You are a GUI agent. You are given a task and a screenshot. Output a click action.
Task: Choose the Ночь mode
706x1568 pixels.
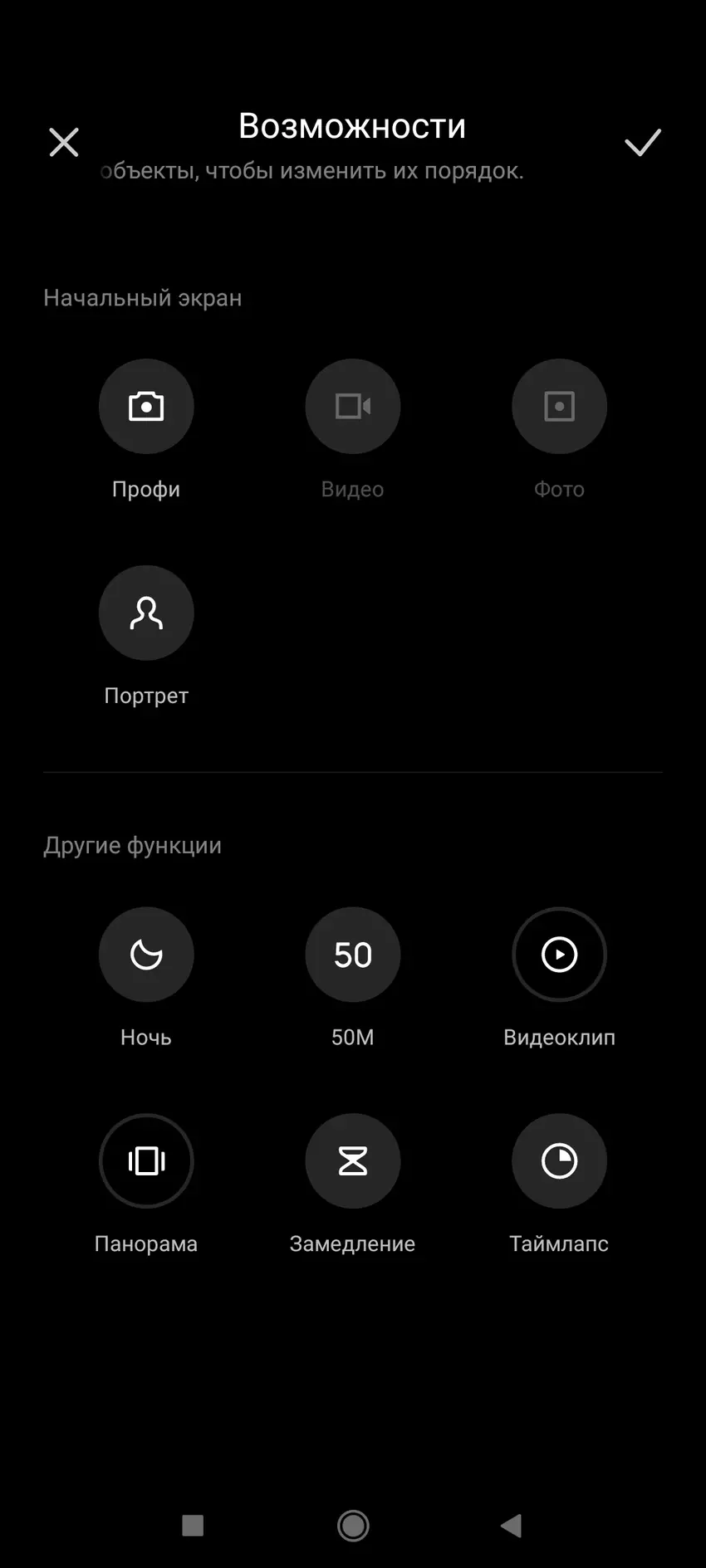pyautogui.click(x=146, y=955)
